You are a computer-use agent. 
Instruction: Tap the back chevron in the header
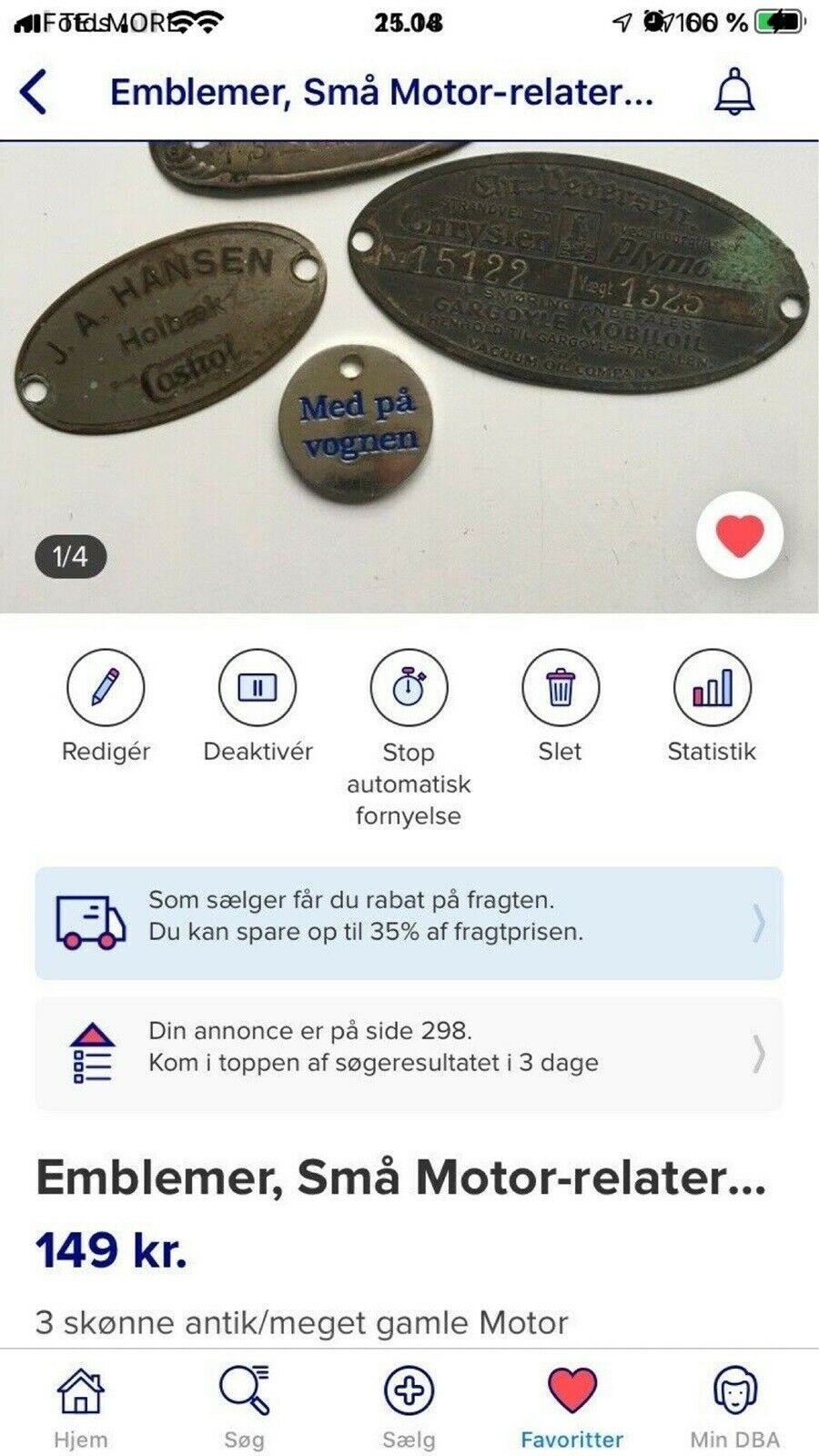tap(32, 94)
